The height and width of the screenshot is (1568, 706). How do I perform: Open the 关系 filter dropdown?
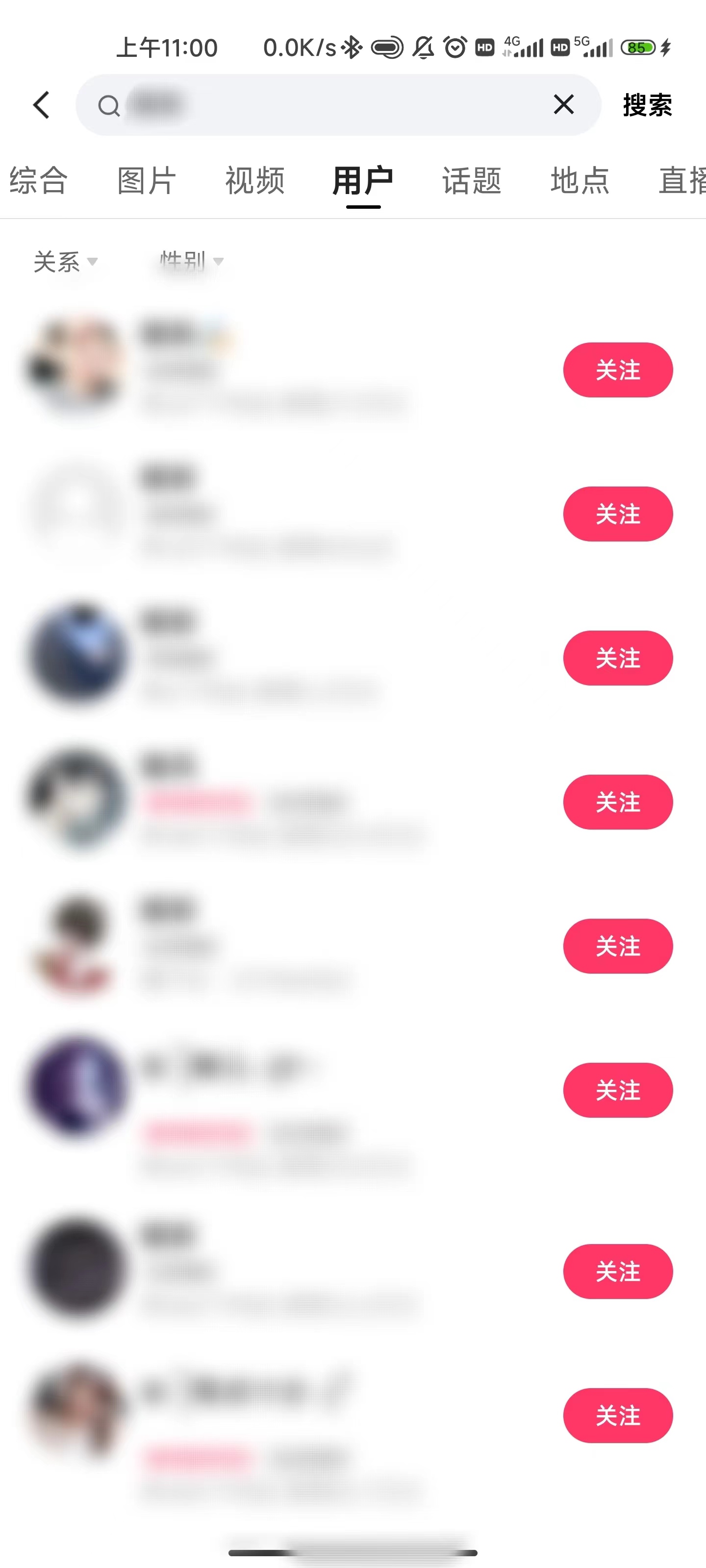(x=65, y=262)
